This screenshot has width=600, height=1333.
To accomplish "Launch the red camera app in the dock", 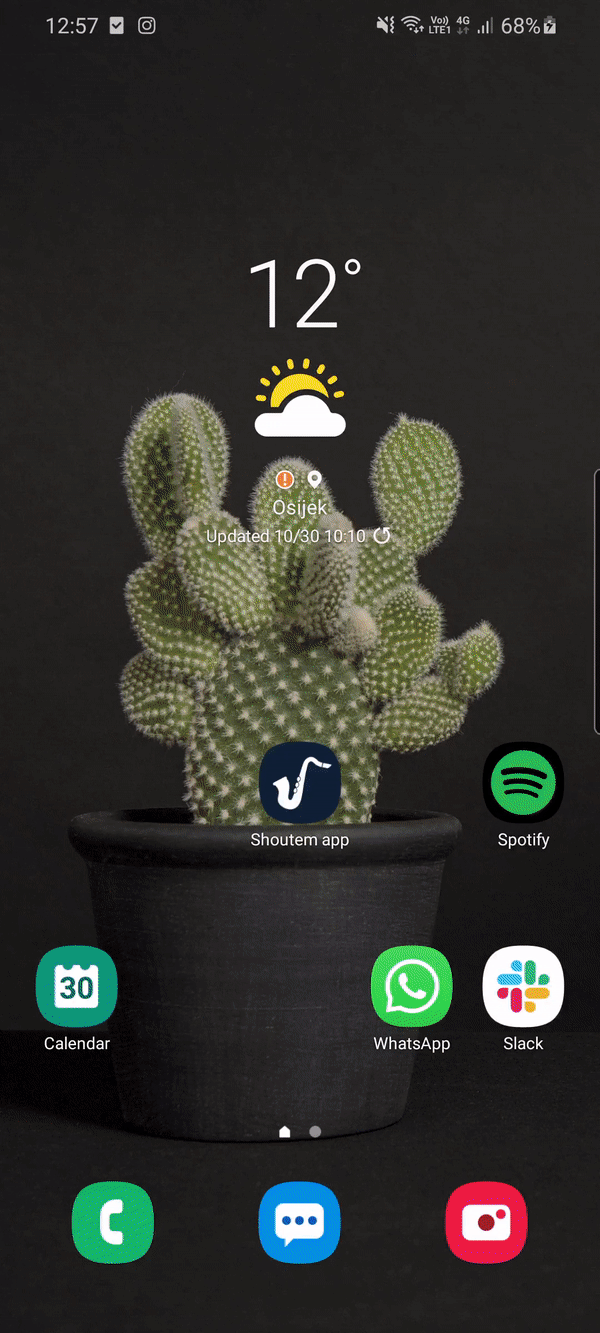I will click(x=486, y=1222).
